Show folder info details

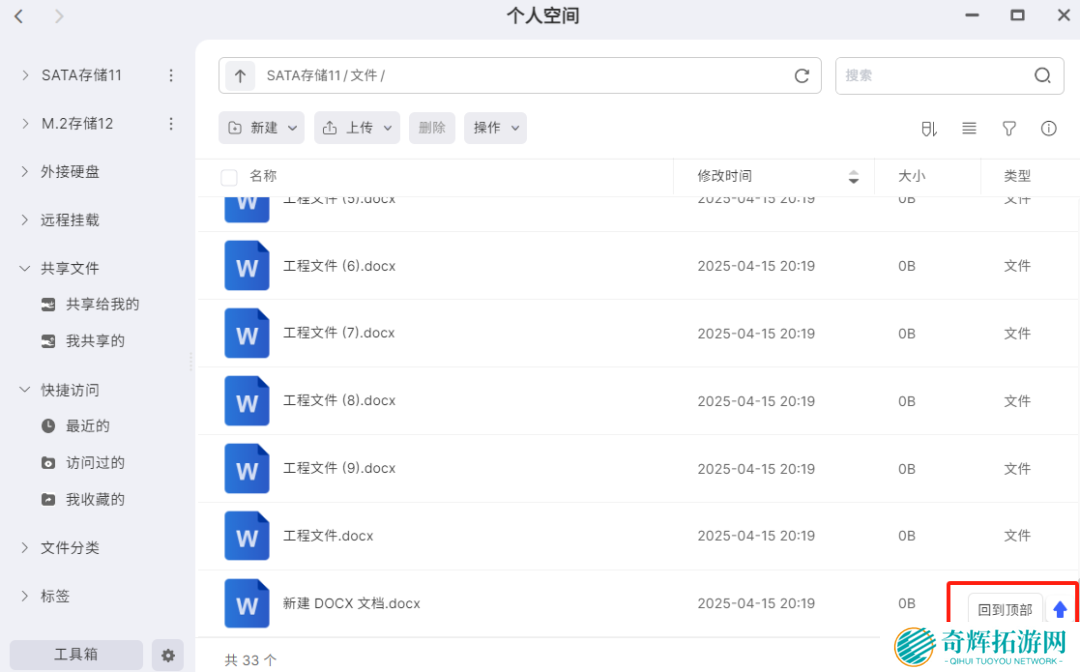(x=1049, y=128)
